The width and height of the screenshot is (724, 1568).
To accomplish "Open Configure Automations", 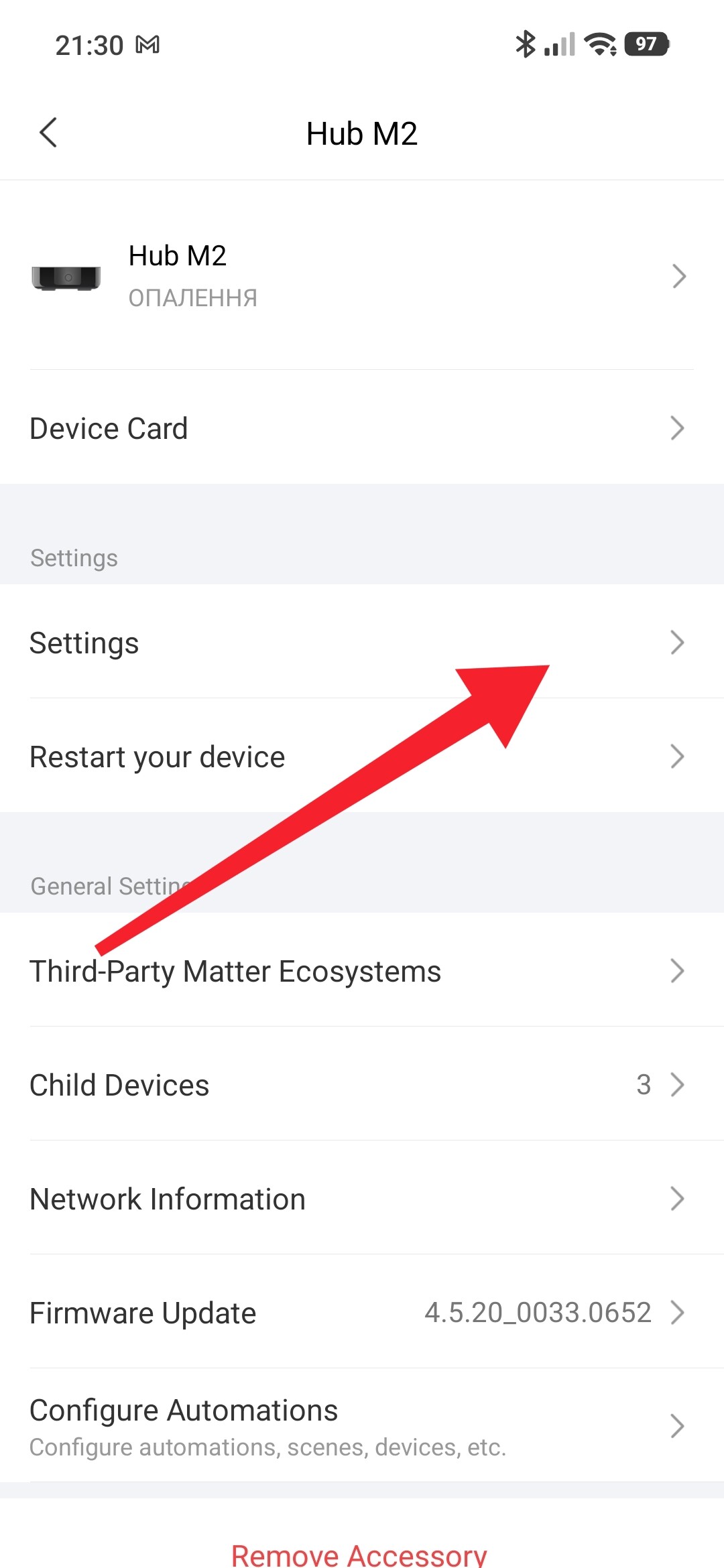I will point(362,1426).
